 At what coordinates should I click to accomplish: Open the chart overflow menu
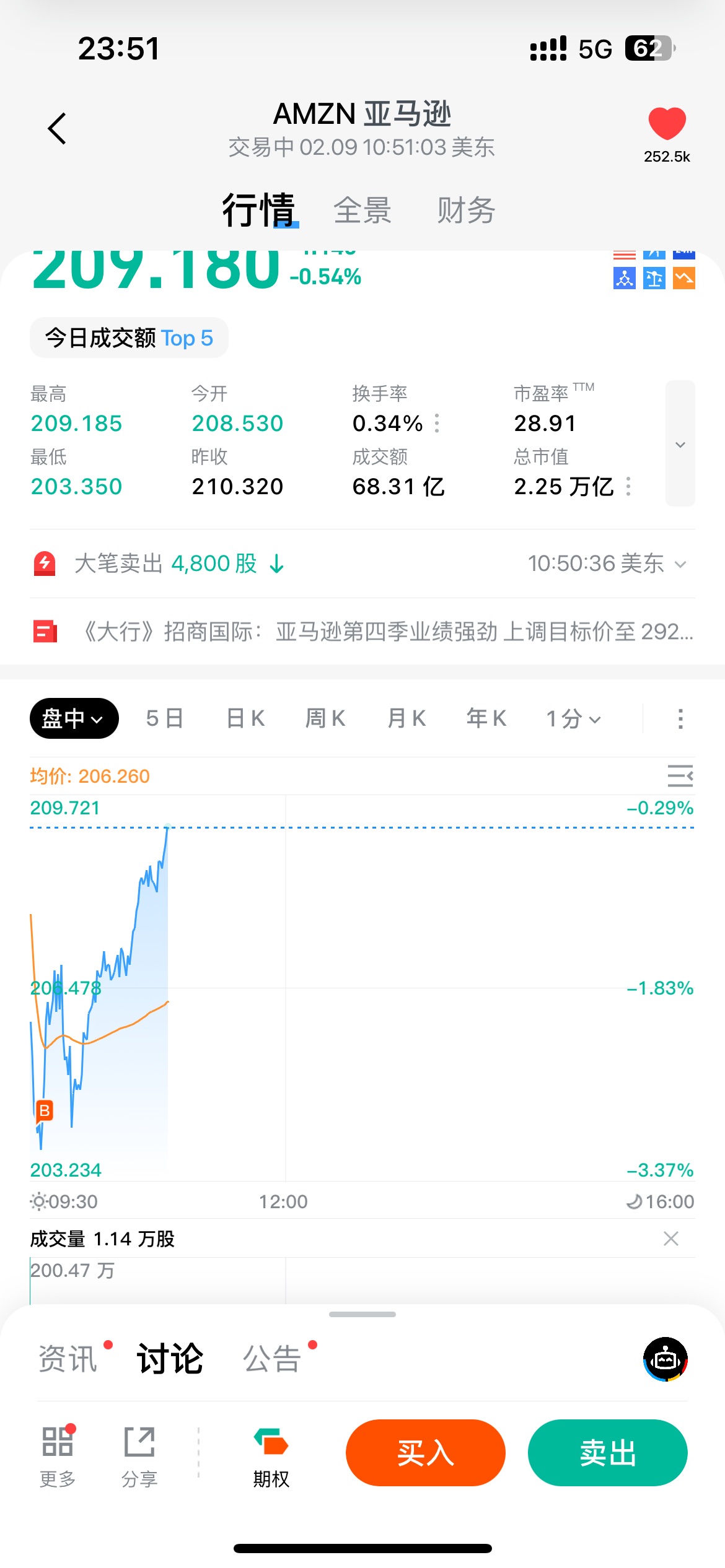point(680,718)
